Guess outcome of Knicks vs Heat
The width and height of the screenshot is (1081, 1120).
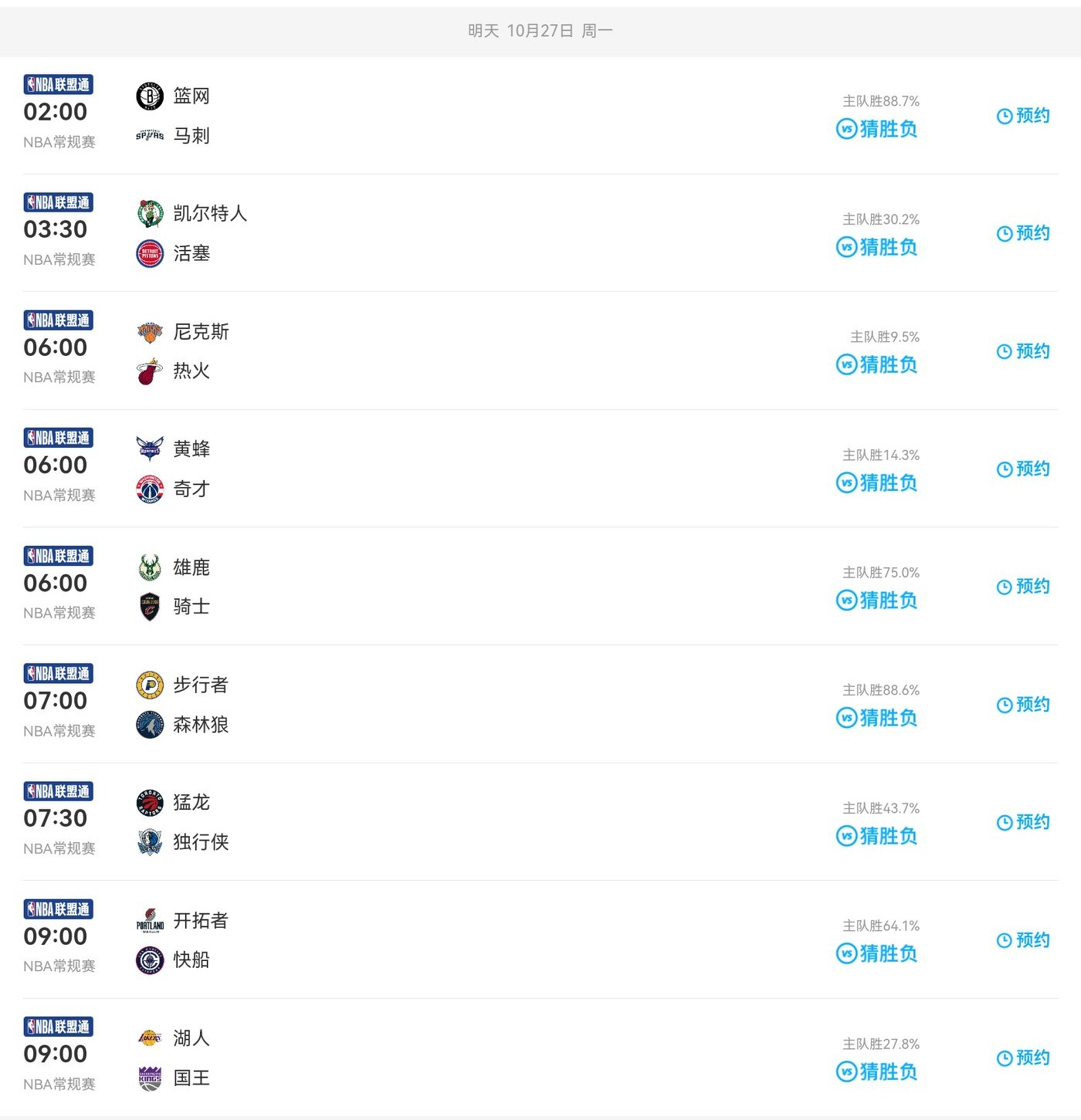[877, 364]
